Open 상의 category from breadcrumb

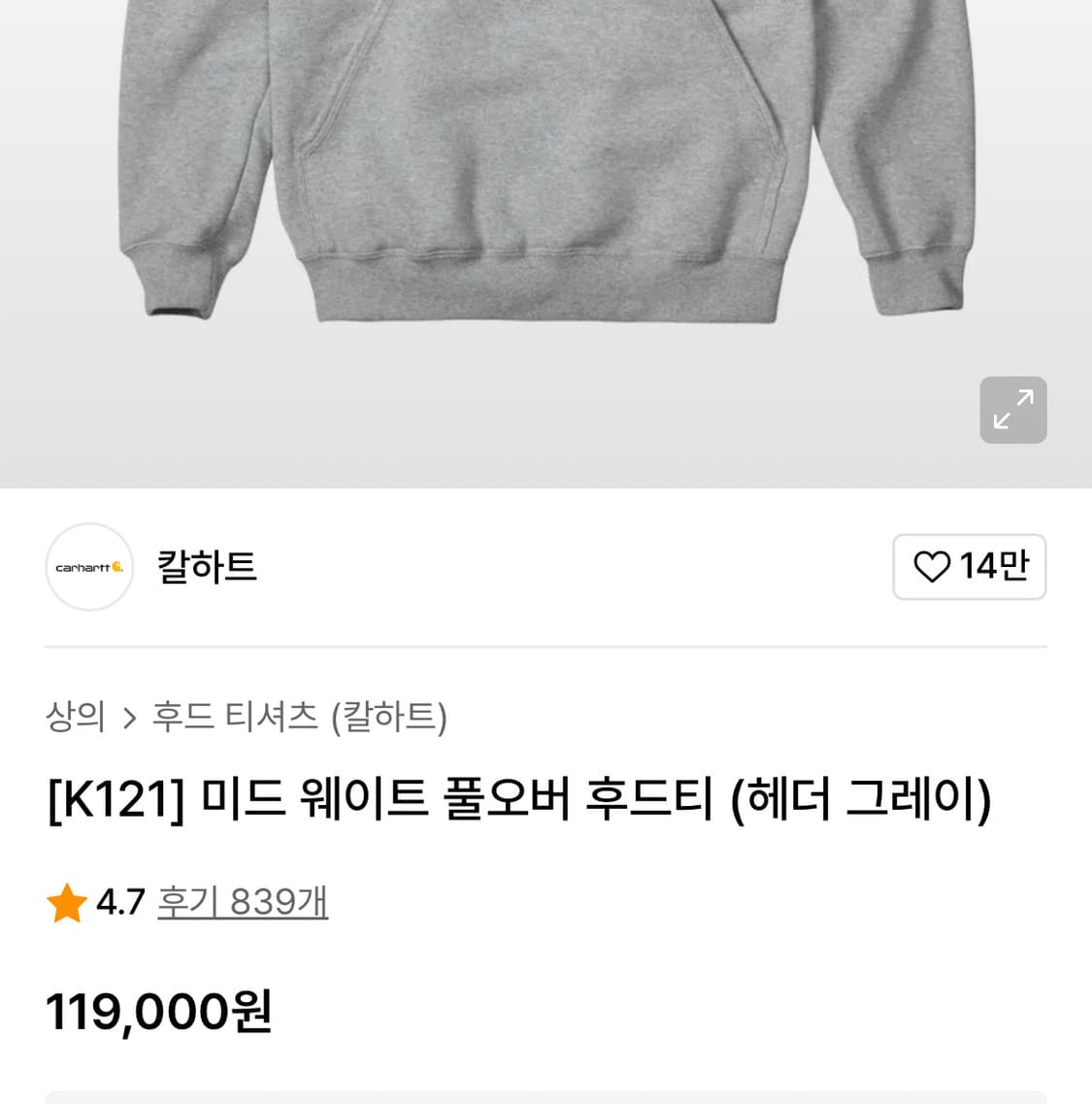coord(76,717)
